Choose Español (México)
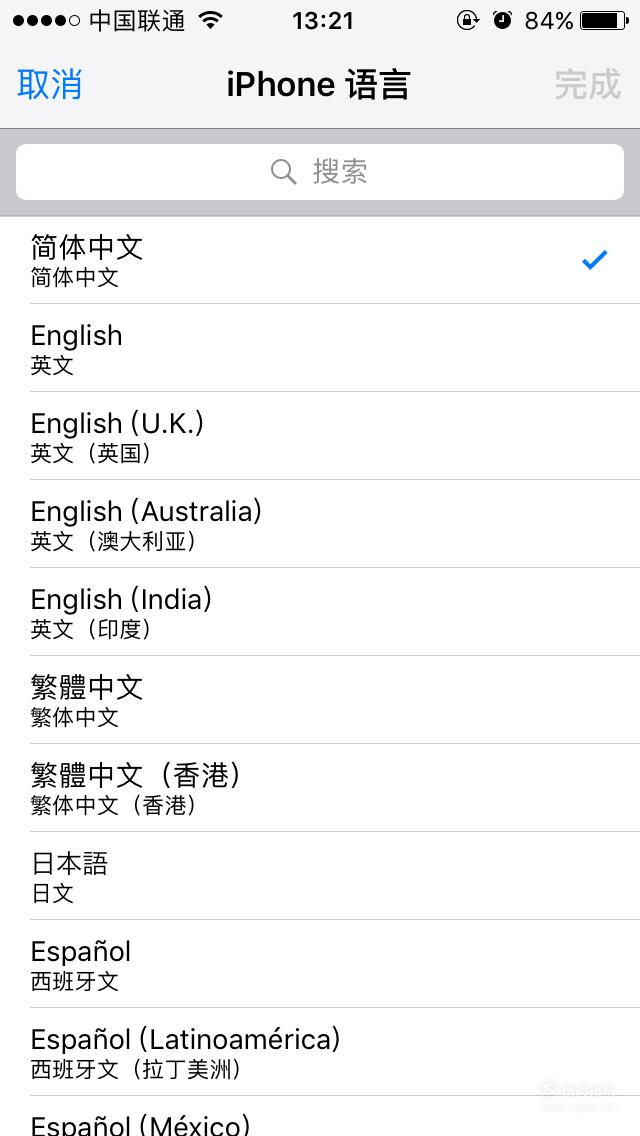Screen dimensions: 640x1136 [320, 1116]
